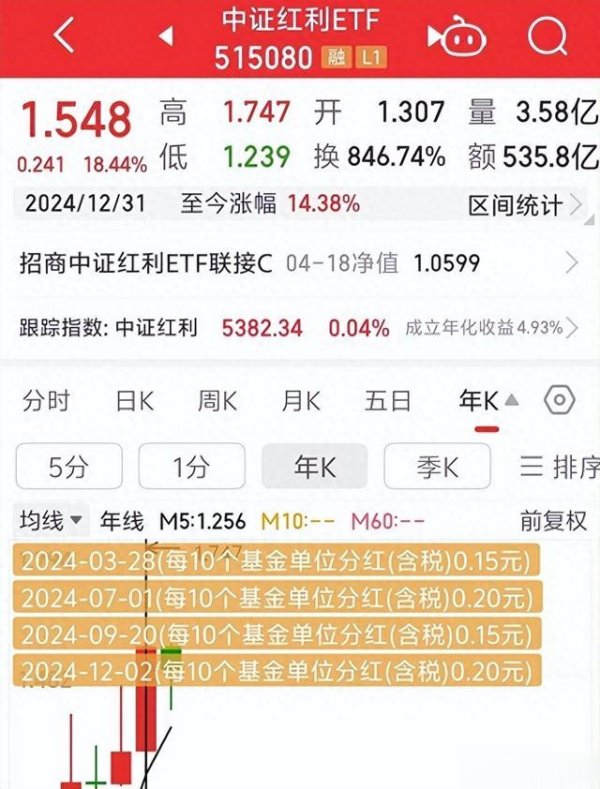This screenshot has width=600, height=789.
Task: Change the 前复权 adjustment setting
Action: (x=553, y=521)
